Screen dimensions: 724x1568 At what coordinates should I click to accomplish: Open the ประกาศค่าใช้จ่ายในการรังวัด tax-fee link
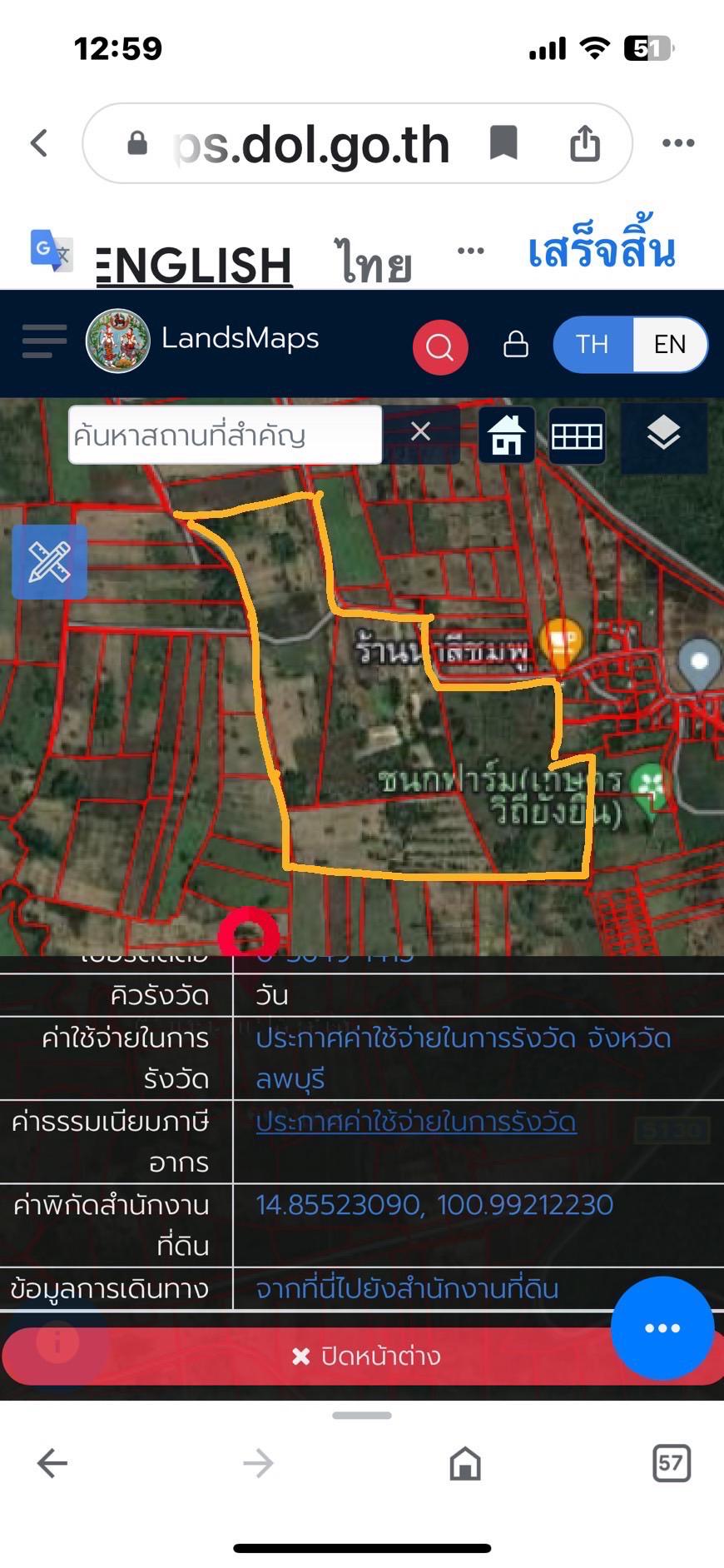pos(416,1122)
